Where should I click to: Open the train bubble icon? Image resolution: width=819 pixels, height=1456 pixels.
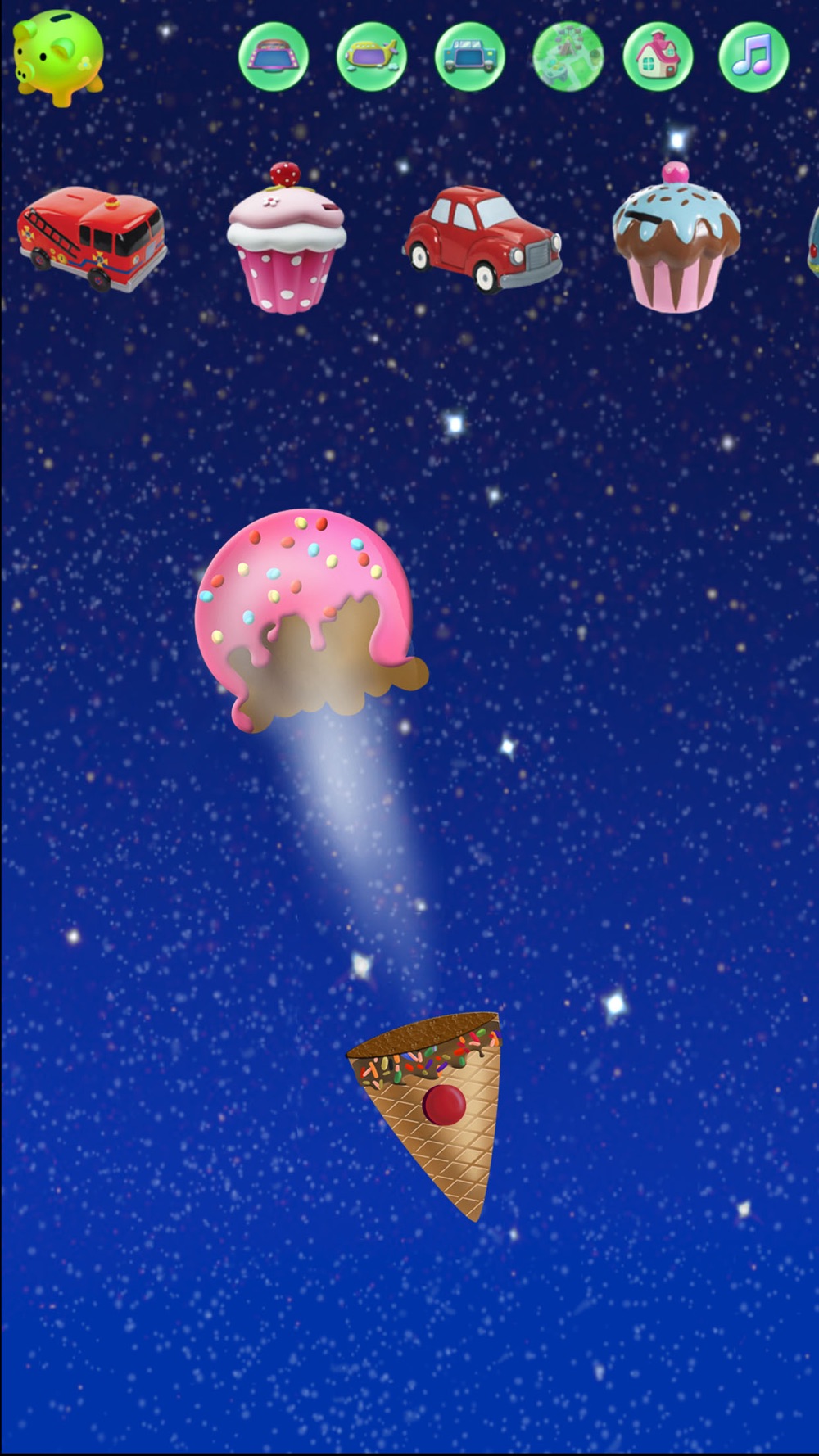[274, 57]
